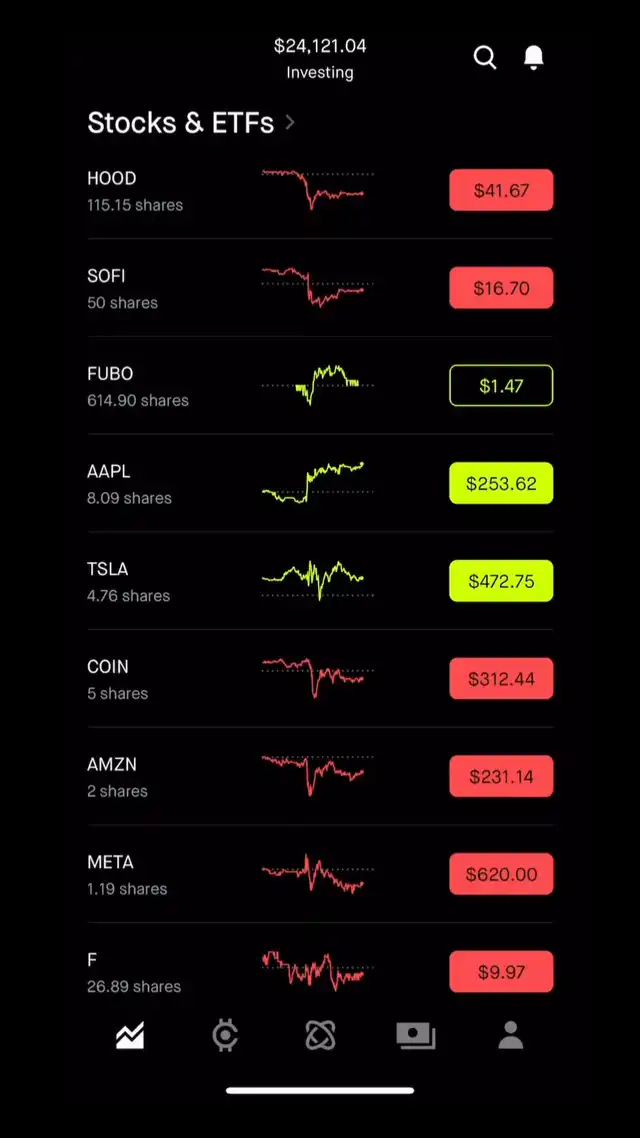Screen dimensions: 640x1138
Task: Open the FUBO holding
Action: (x=138, y=386)
